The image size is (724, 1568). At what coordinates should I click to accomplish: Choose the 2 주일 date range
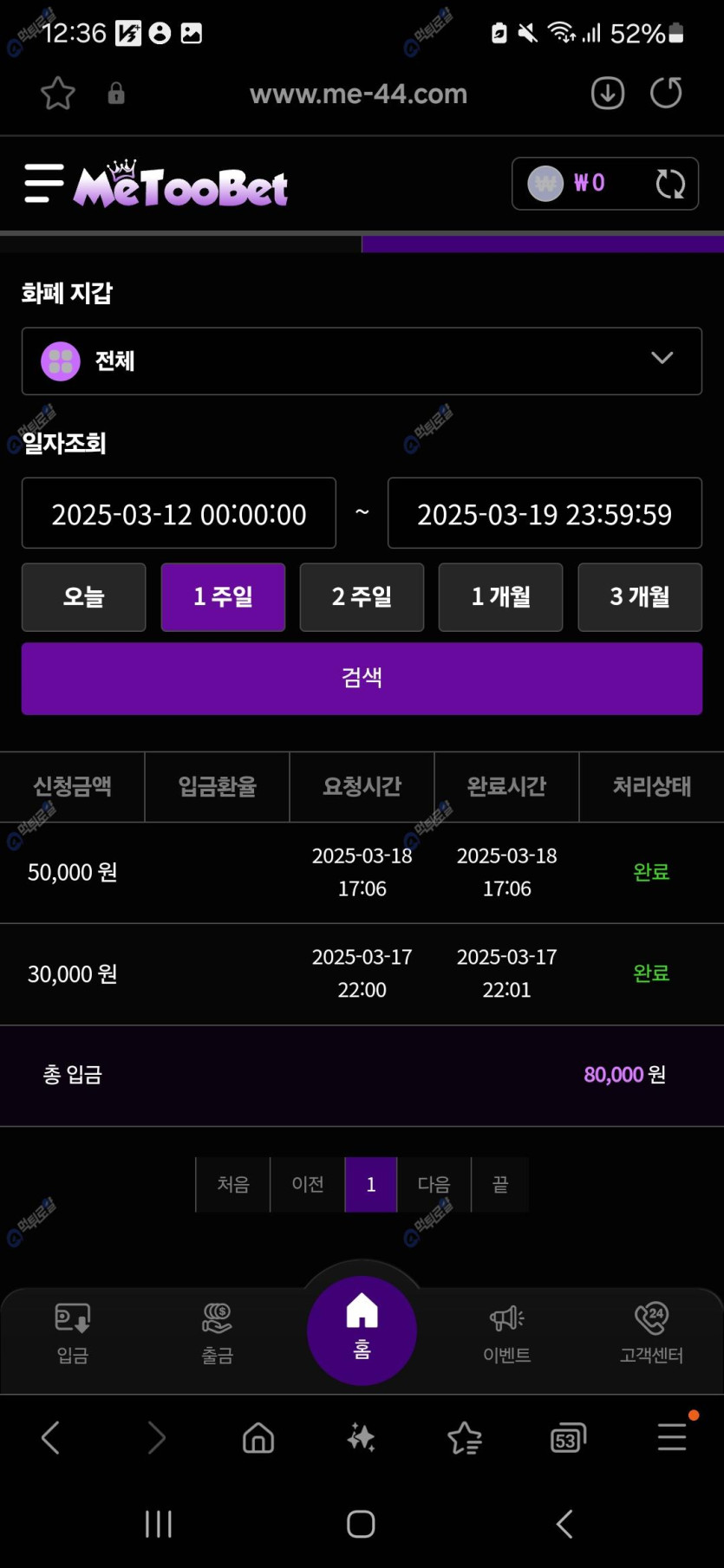[x=362, y=597]
